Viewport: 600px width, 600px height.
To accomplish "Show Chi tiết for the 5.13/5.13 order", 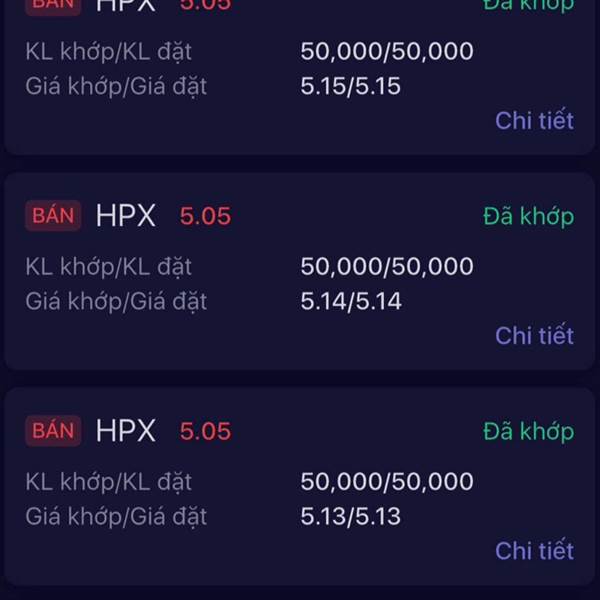I will 534,551.
